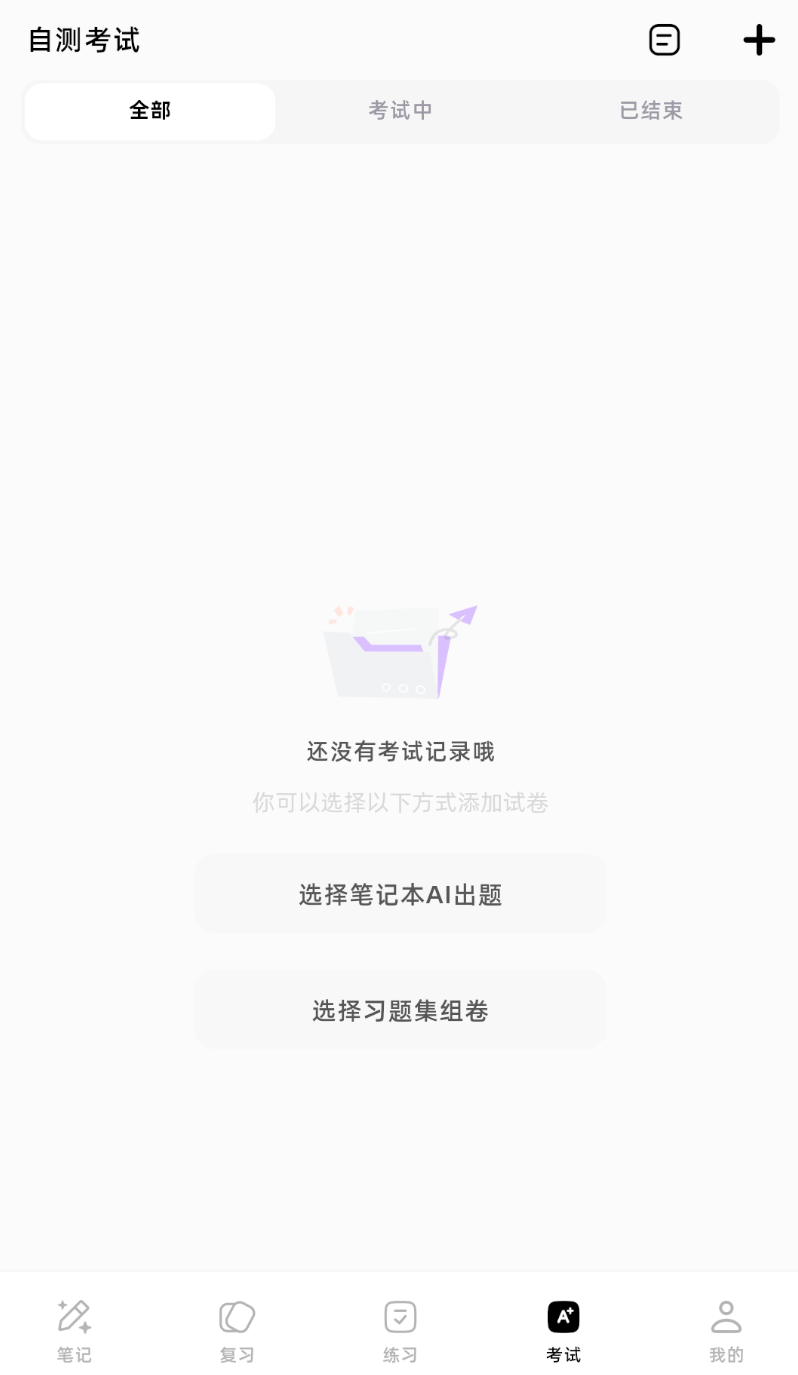Open the 复习 tab
This screenshot has height=1375, width=798.
point(237,1330)
